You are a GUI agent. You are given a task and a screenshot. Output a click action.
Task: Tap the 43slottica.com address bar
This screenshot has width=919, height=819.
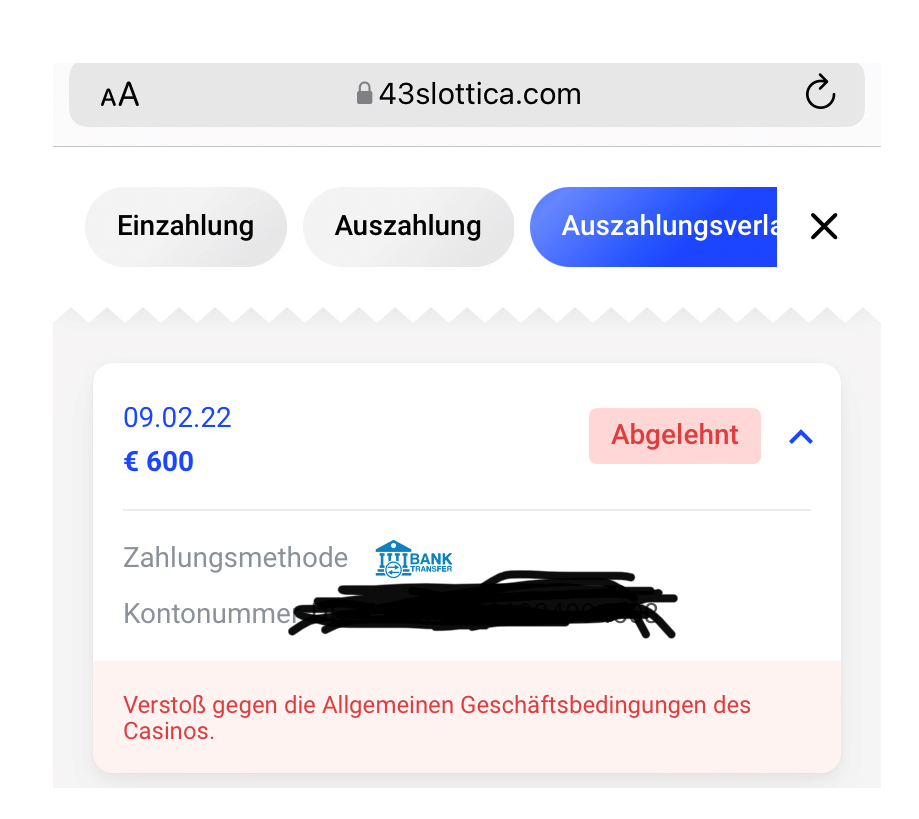[x=468, y=94]
